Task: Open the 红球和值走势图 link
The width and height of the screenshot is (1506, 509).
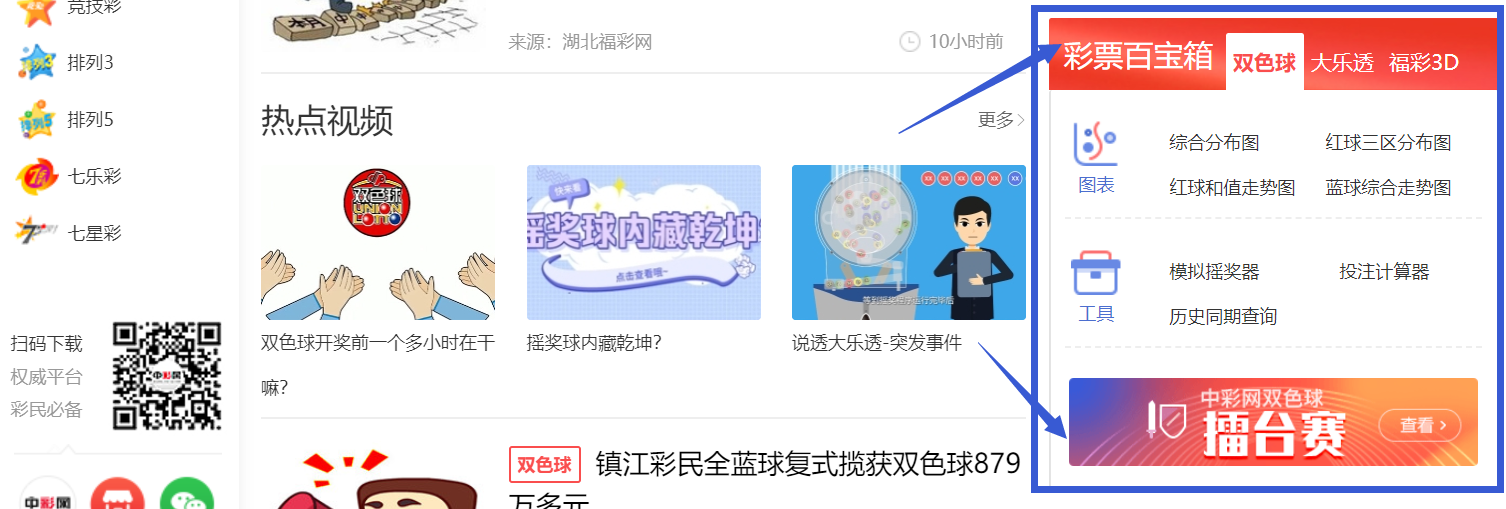Action: tap(1232, 188)
